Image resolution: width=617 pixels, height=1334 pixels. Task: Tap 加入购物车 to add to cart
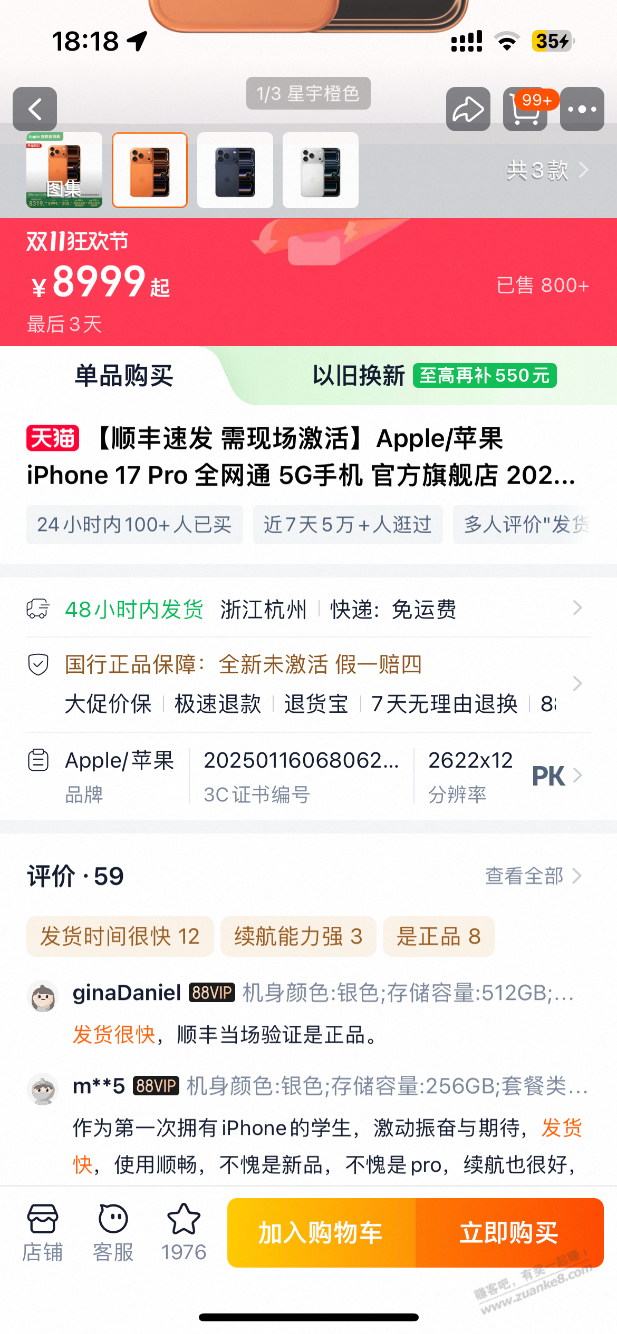[321, 1232]
